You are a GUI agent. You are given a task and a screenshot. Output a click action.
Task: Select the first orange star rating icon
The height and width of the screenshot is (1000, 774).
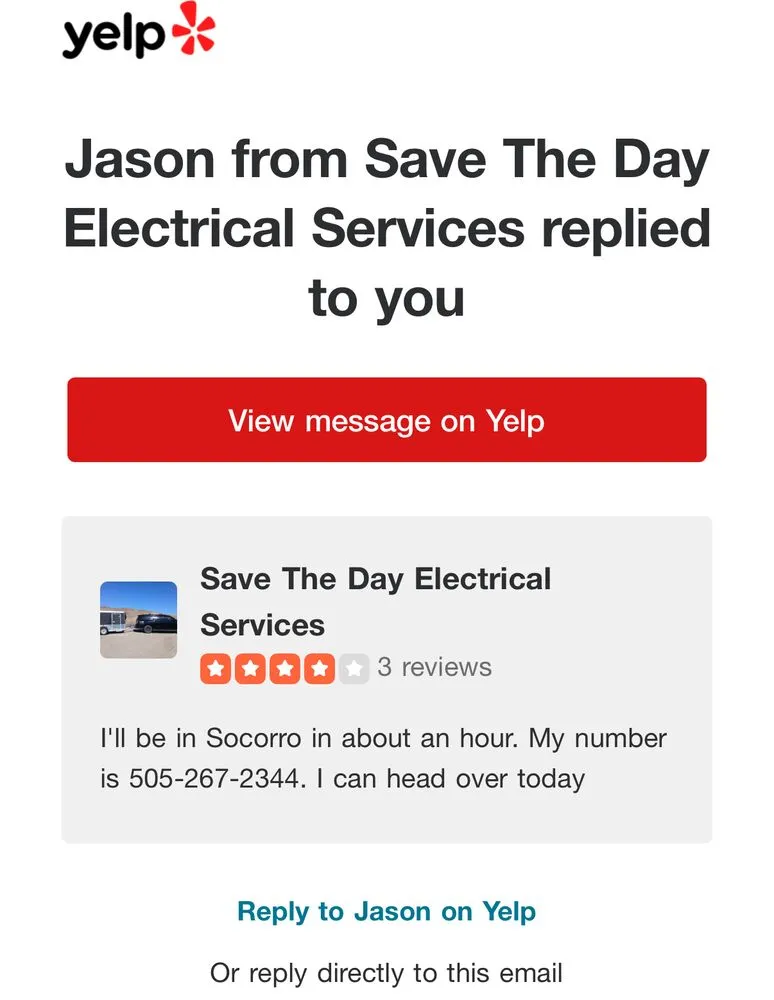[215, 668]
